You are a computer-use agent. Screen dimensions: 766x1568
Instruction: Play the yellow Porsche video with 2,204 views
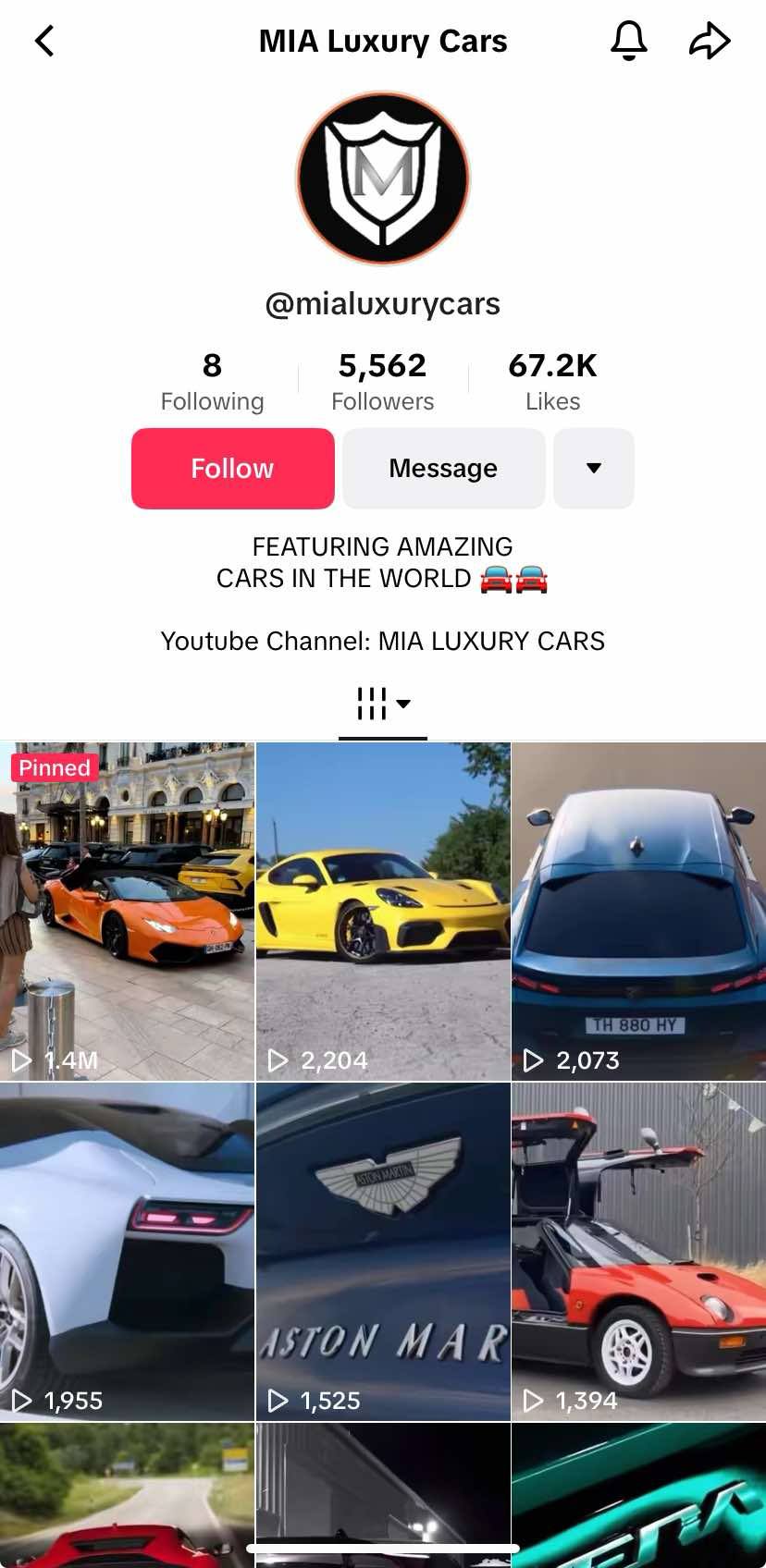(x=383, y=911)
